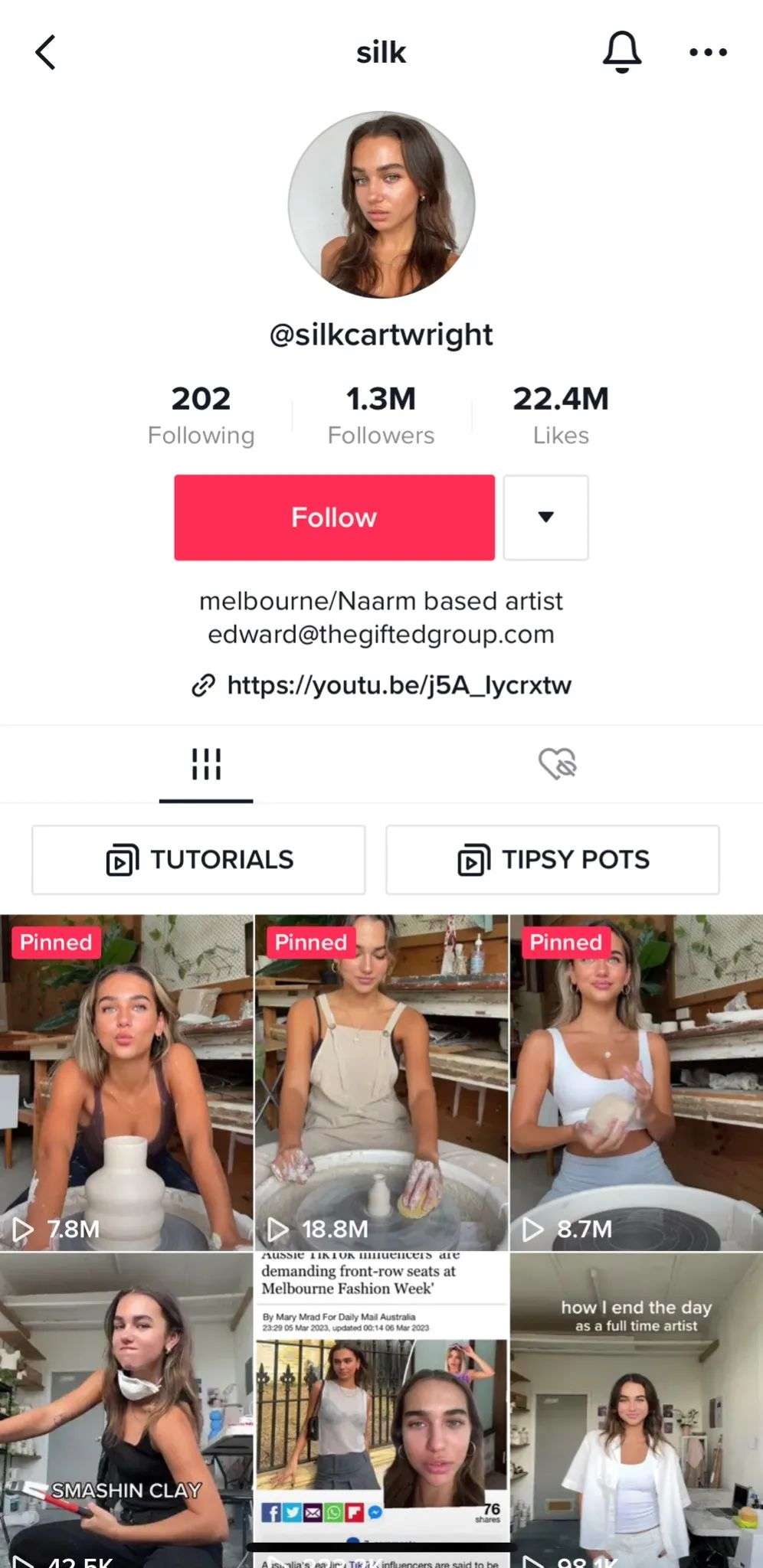Expand the suggested accounts dropdown arrow
The image size is (763, 1568).
[545, 518]
